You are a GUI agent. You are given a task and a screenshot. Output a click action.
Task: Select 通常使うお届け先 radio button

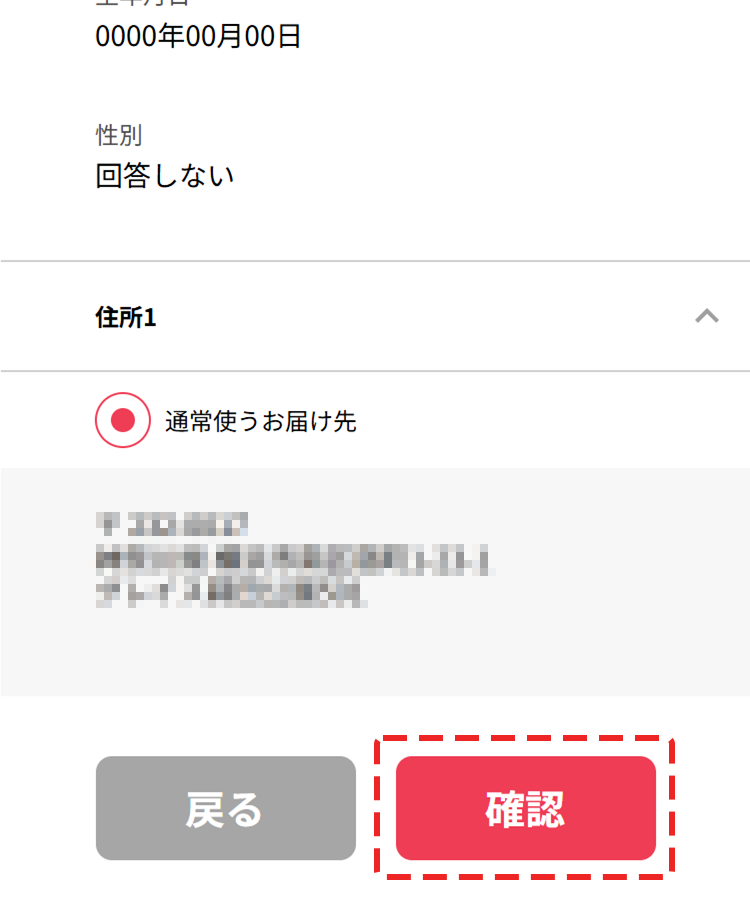click(122, 420)
